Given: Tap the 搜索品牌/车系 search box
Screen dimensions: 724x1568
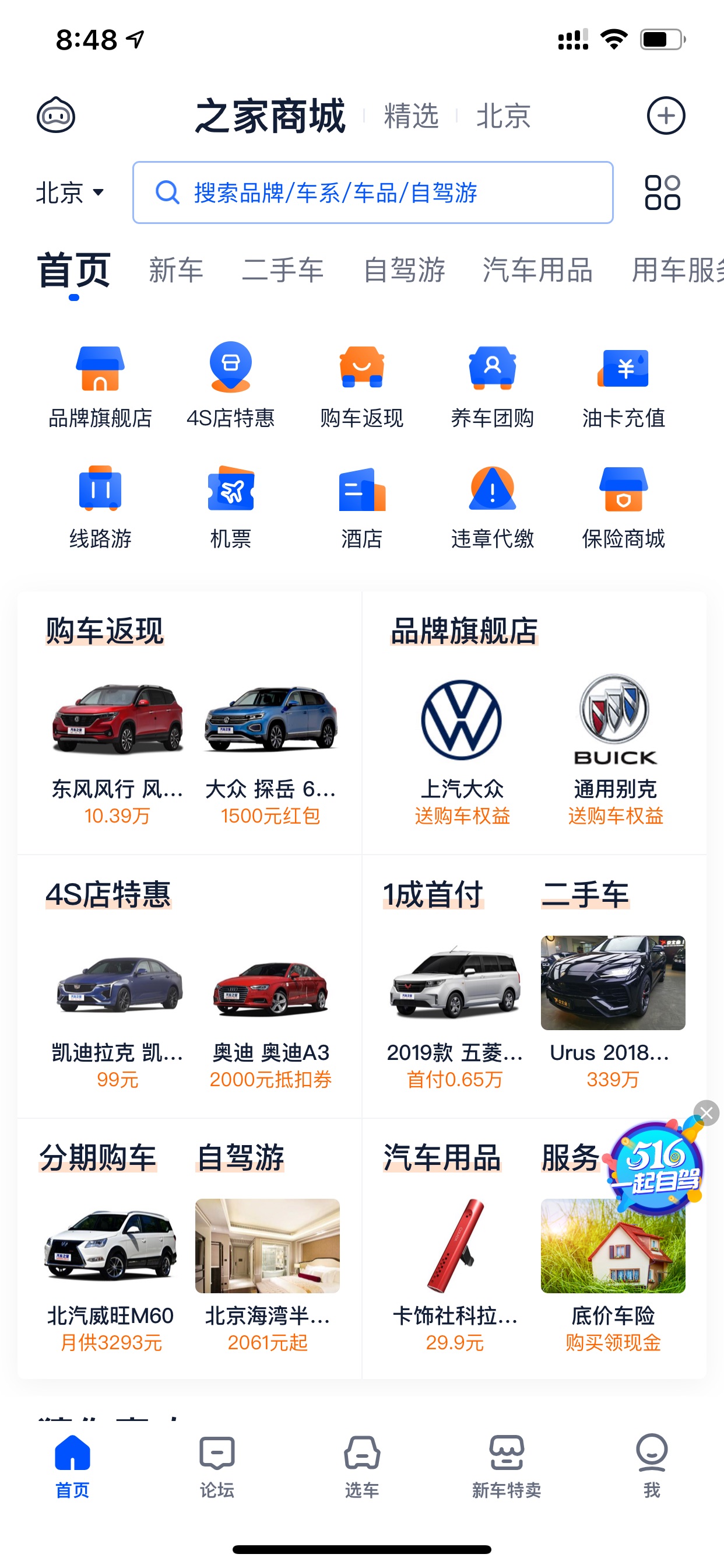Looking at the screenshot, I should click(373, 192).
